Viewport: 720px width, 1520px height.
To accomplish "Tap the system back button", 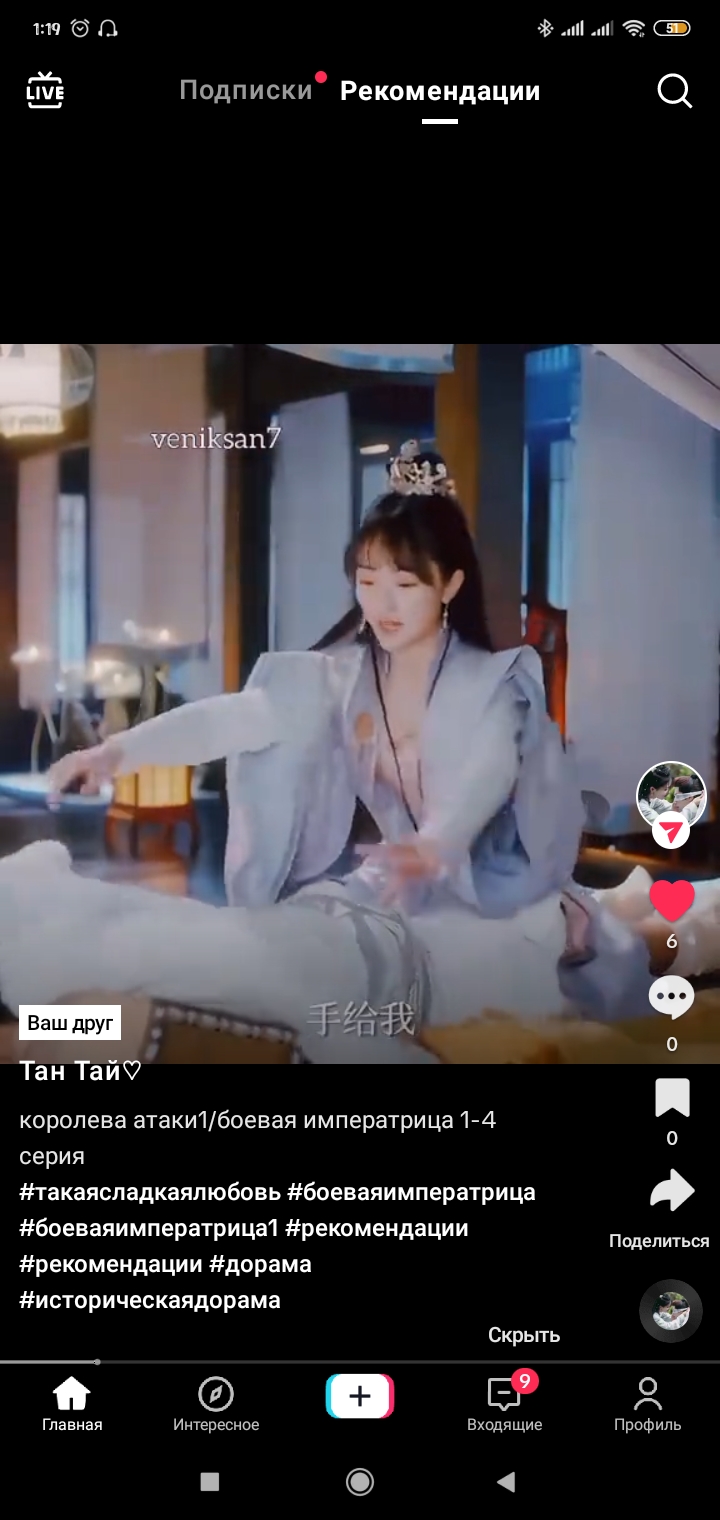I will tap(506, 1482).
